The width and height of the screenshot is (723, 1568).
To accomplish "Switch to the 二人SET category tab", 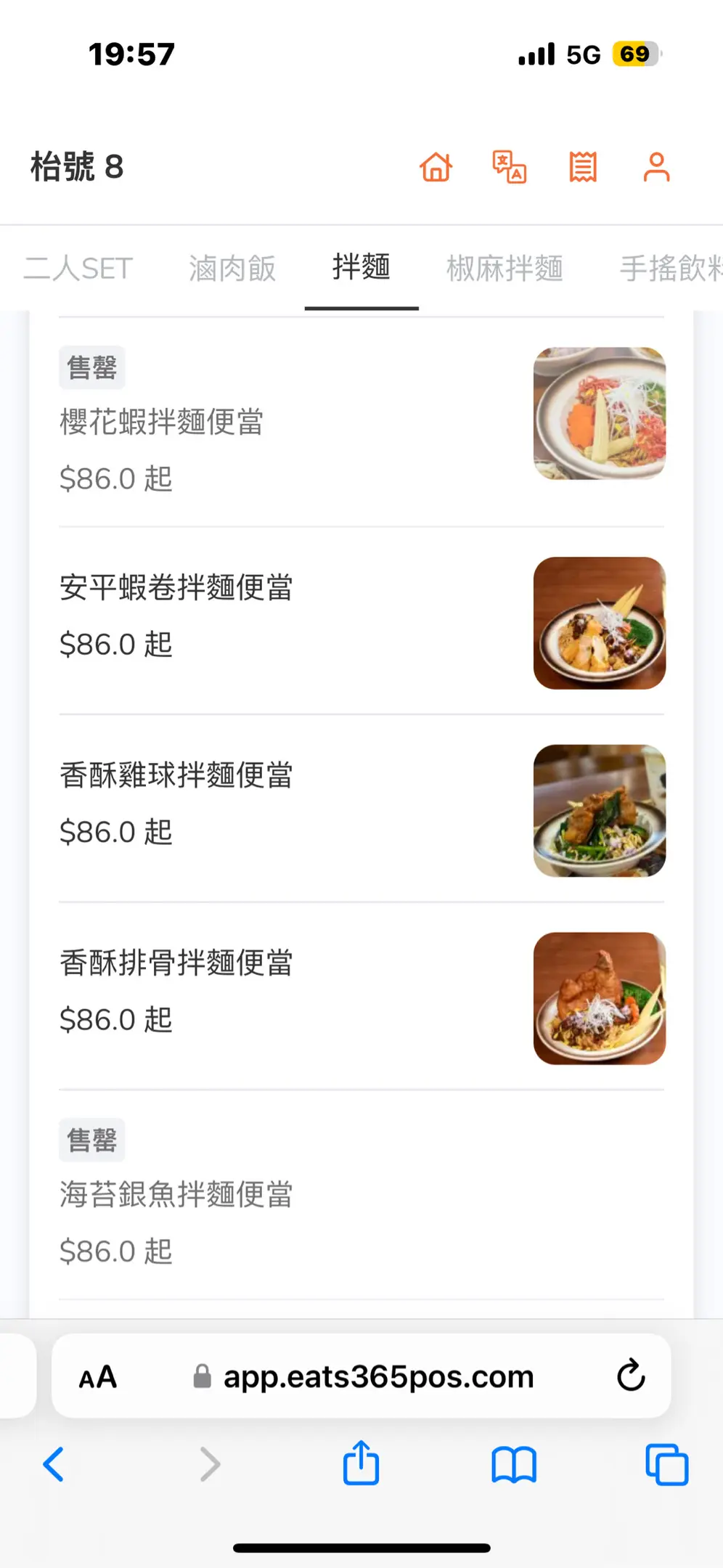I will click(78, 269).
